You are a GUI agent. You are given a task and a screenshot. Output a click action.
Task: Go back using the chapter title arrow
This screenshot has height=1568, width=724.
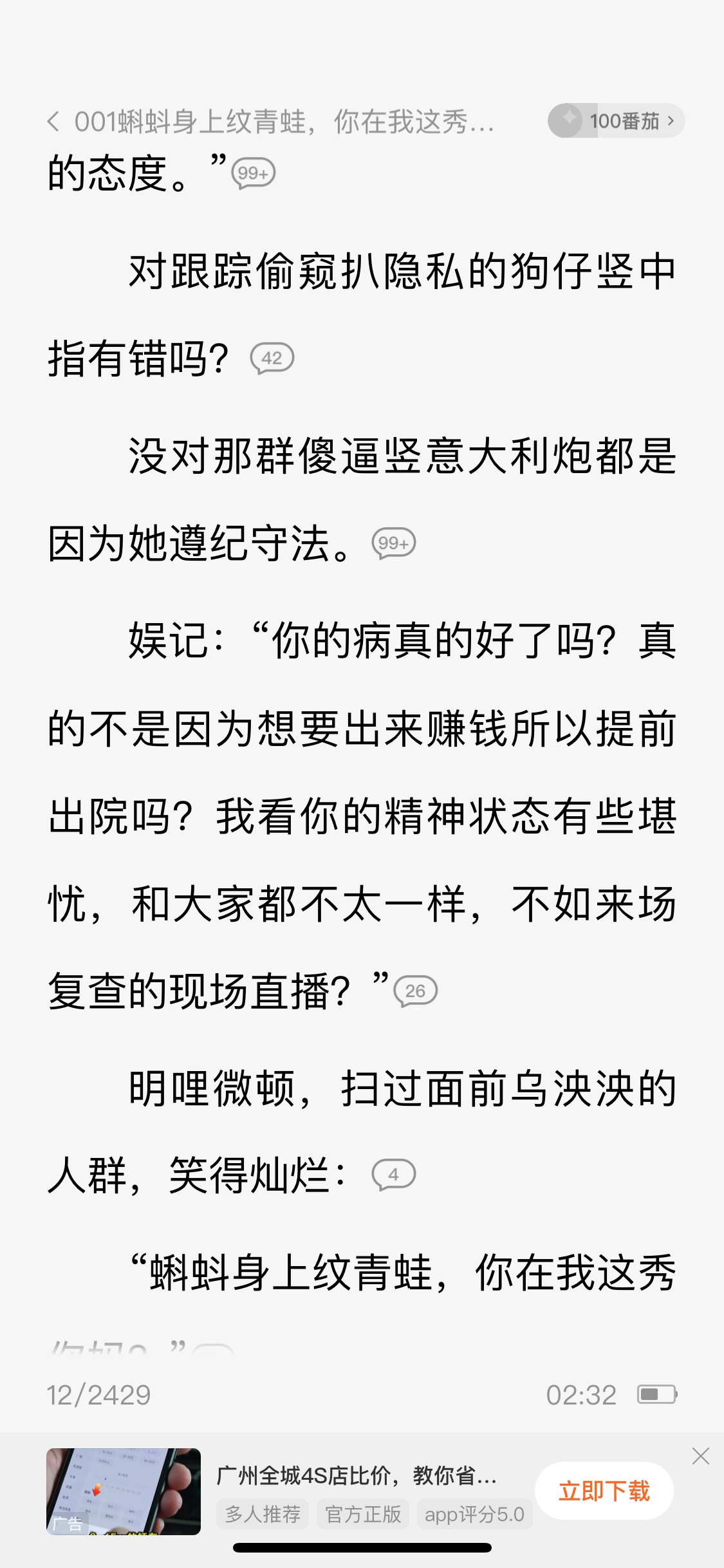53,121
